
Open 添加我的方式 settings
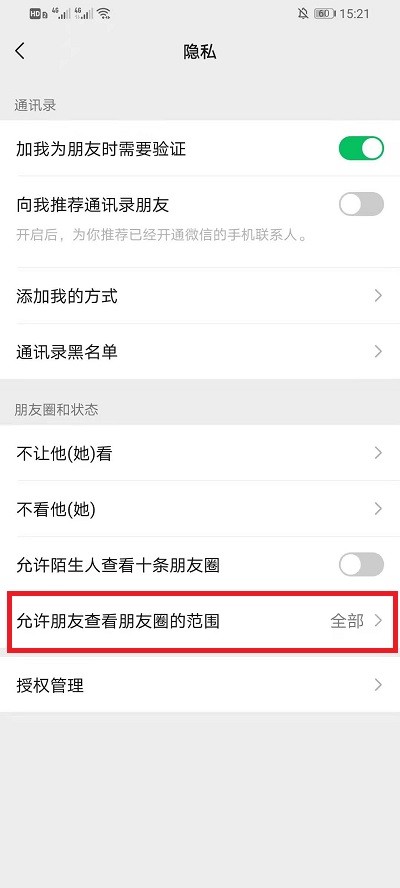click(200, 296)
